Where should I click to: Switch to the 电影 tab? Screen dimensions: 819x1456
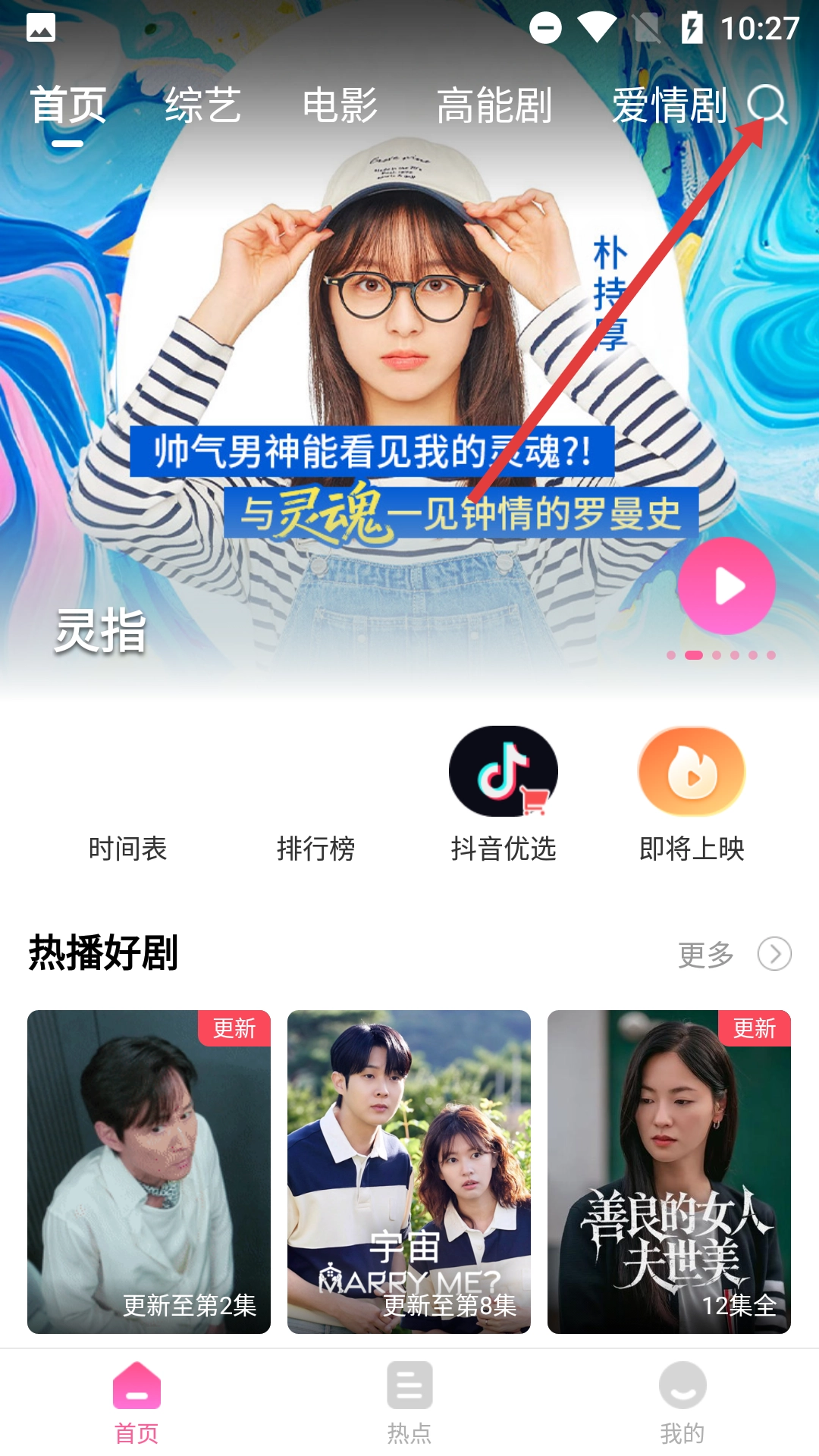tap(340, 105)
